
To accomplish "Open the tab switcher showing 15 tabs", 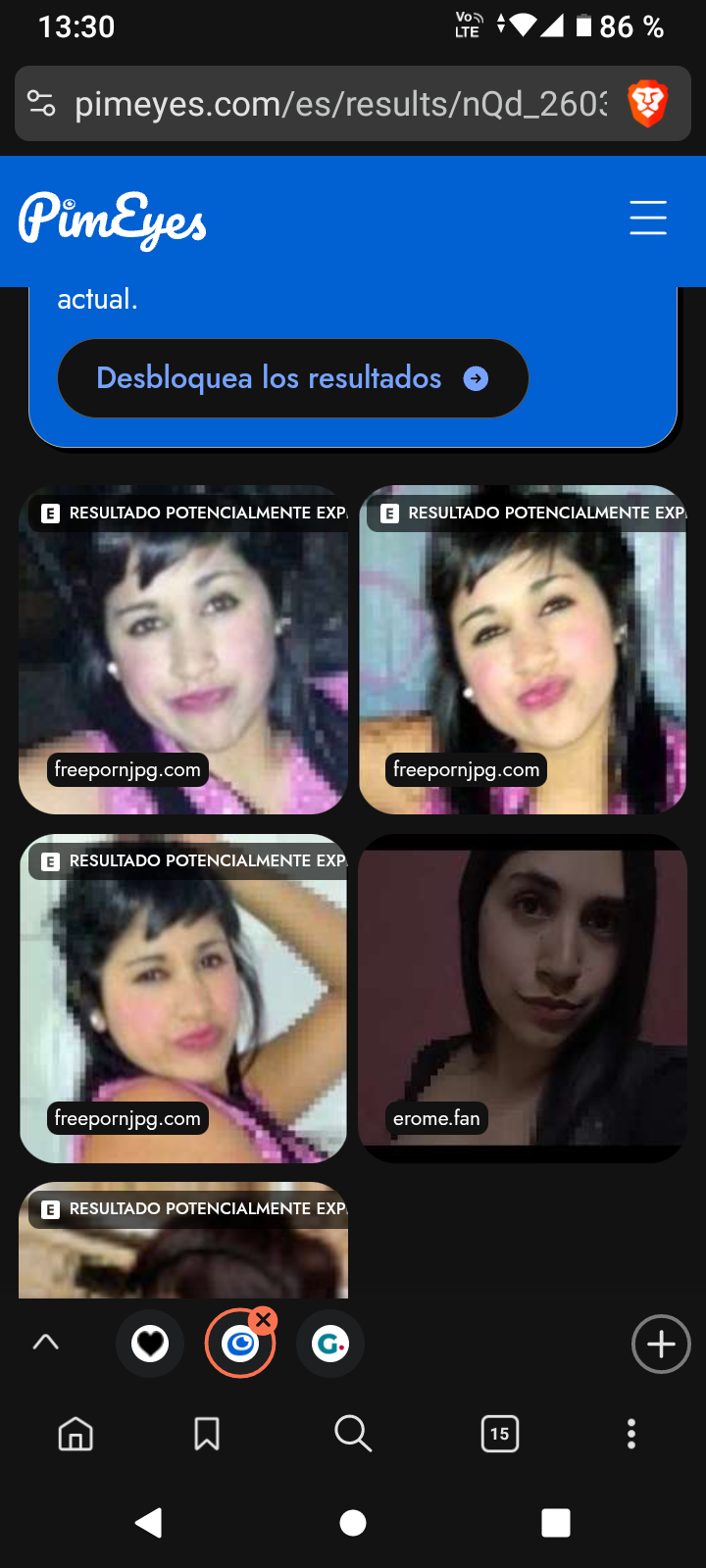I will pyautogui.click(x=499, y=1434).
